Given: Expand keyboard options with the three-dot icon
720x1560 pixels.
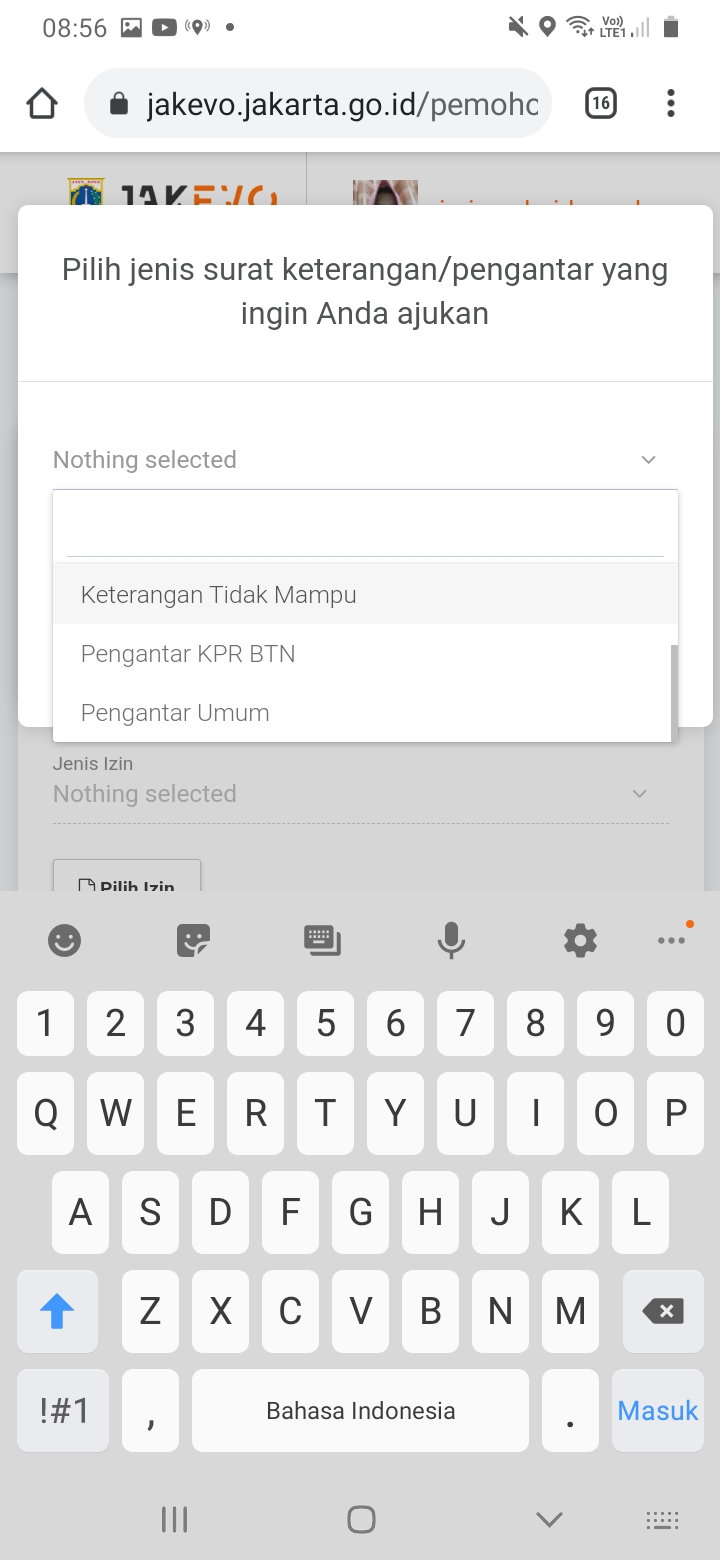Looking at the screenshot, I should tap(671, 939).
